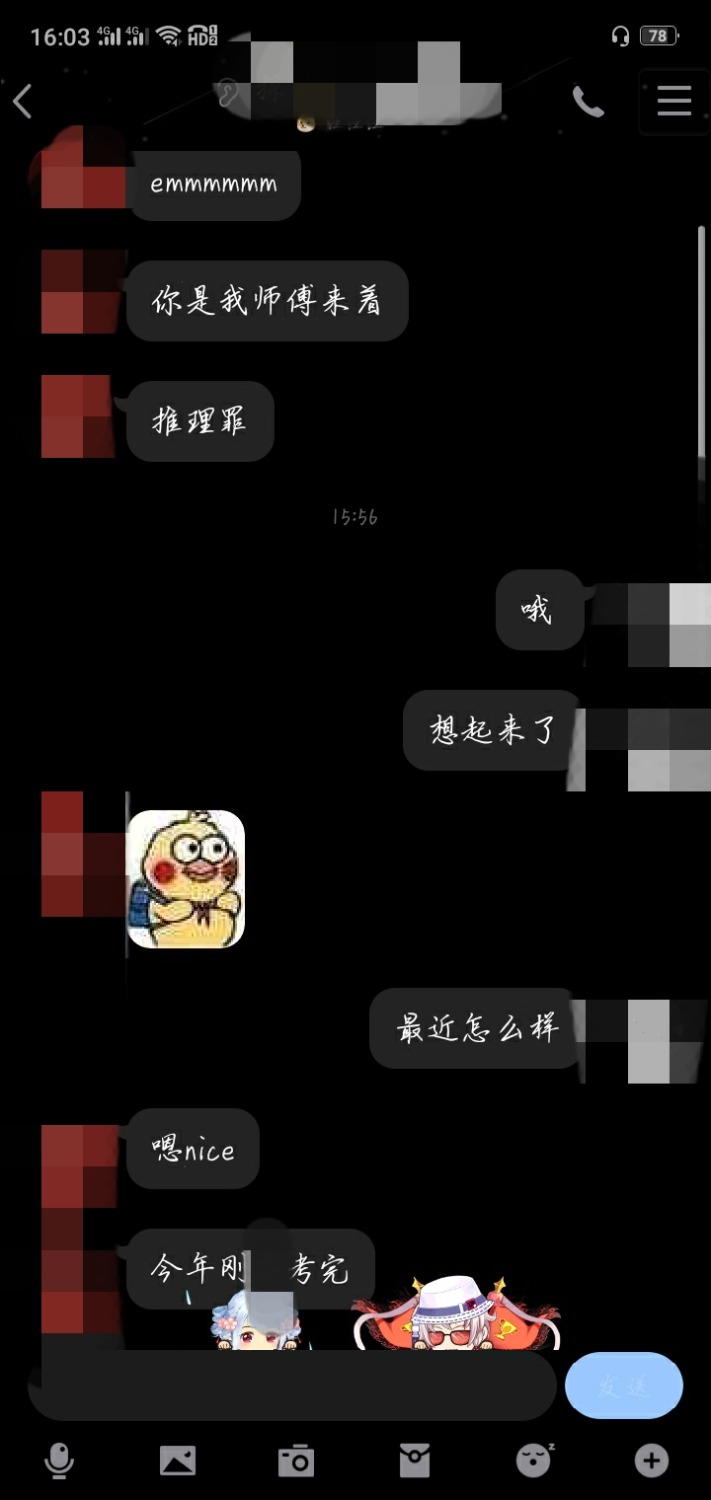Image resolution: width=711 pixels, height=1500 pixels.
Task: Open the camera to take a photo
Action: (x=296, y=1461)
